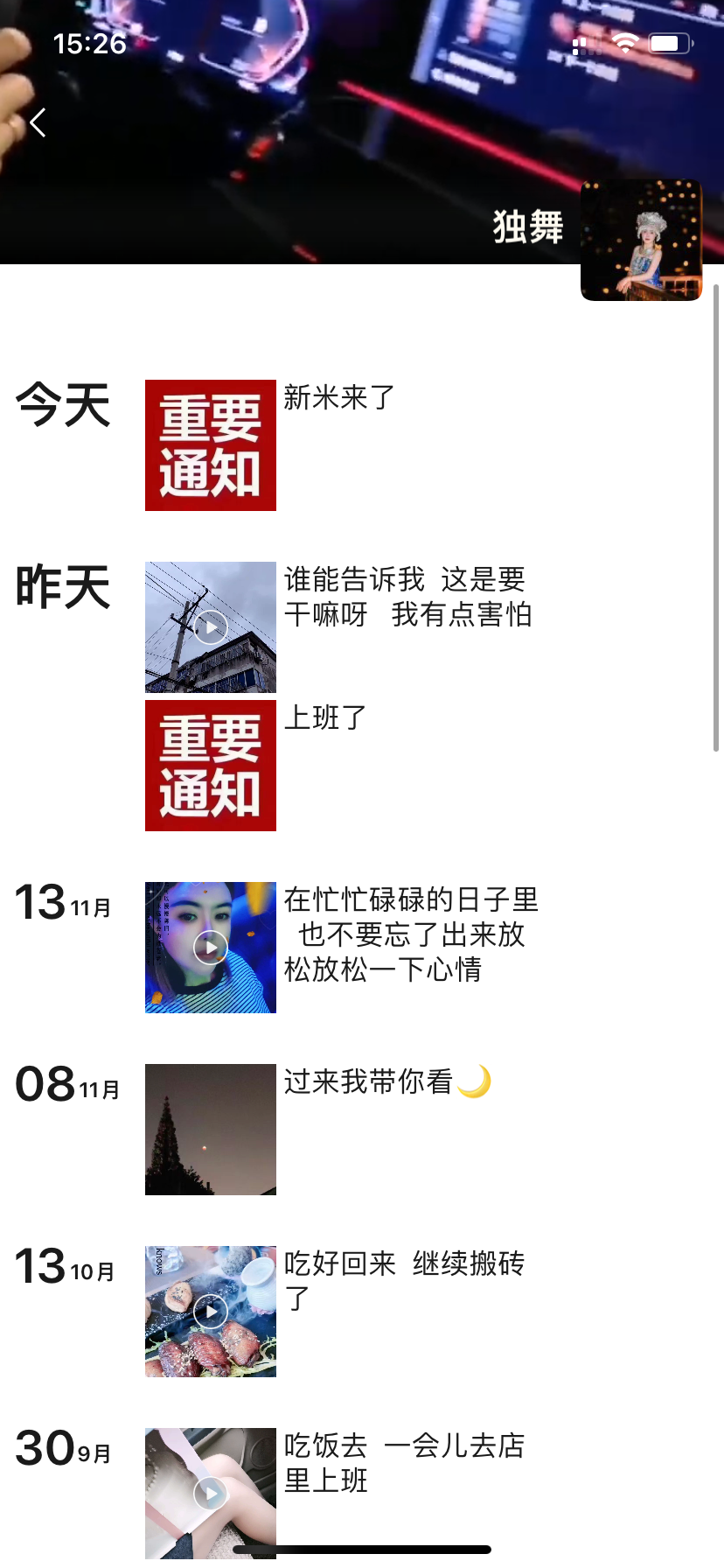Viewport: 724px width, 1568px height.
Task: Play the 13 Oct video '吃好回来'
Action: click(211, 1311)
